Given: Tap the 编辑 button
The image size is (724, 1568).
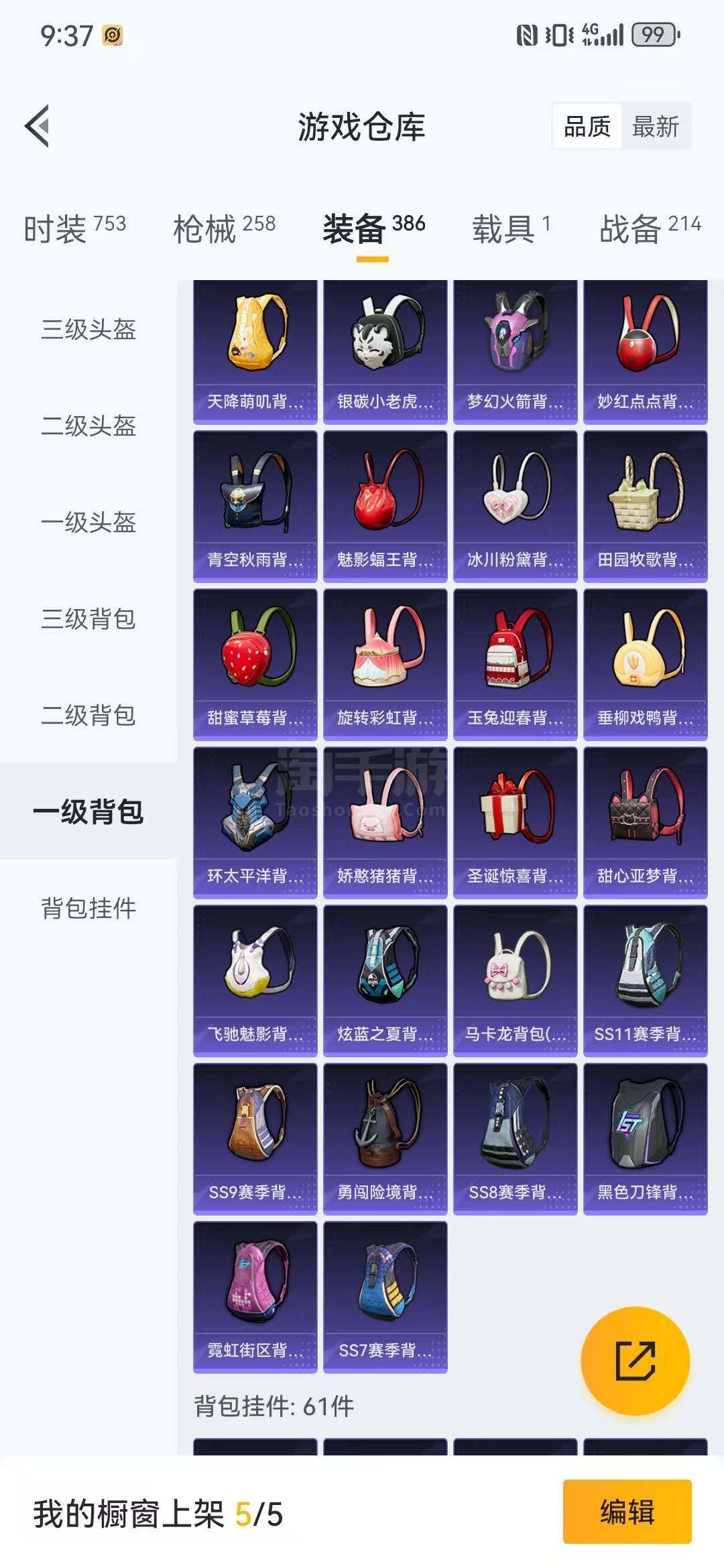Looking at the screenshot, I should (627, 1512).
